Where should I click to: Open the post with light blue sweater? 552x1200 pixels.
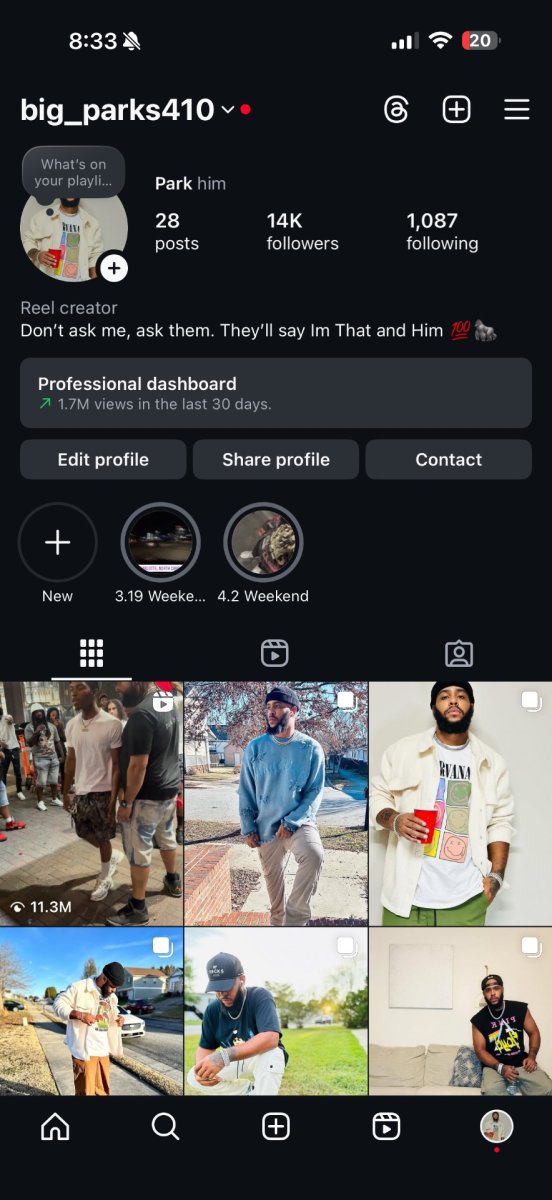(x=276, y=803)
